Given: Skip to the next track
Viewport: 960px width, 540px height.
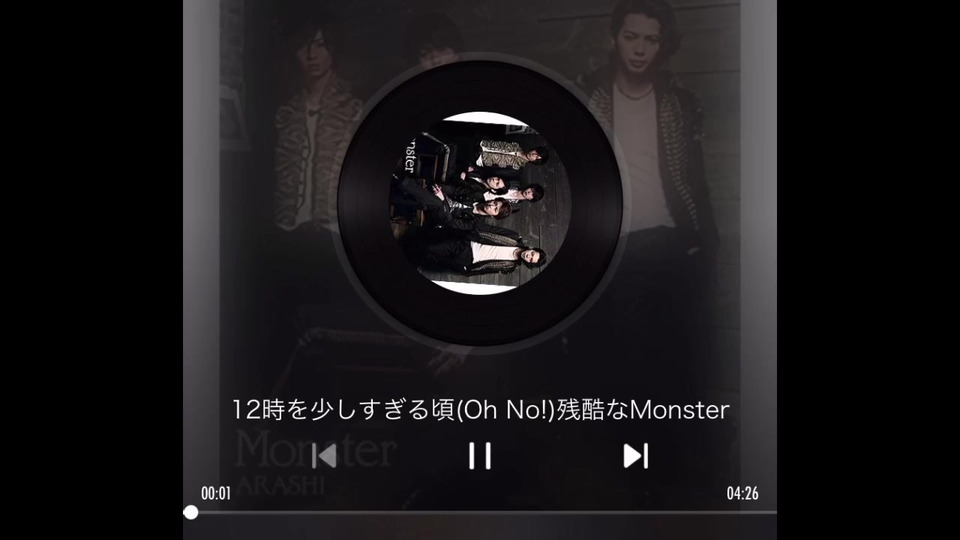Looking at the screenshot, I should tap(636, 456).
